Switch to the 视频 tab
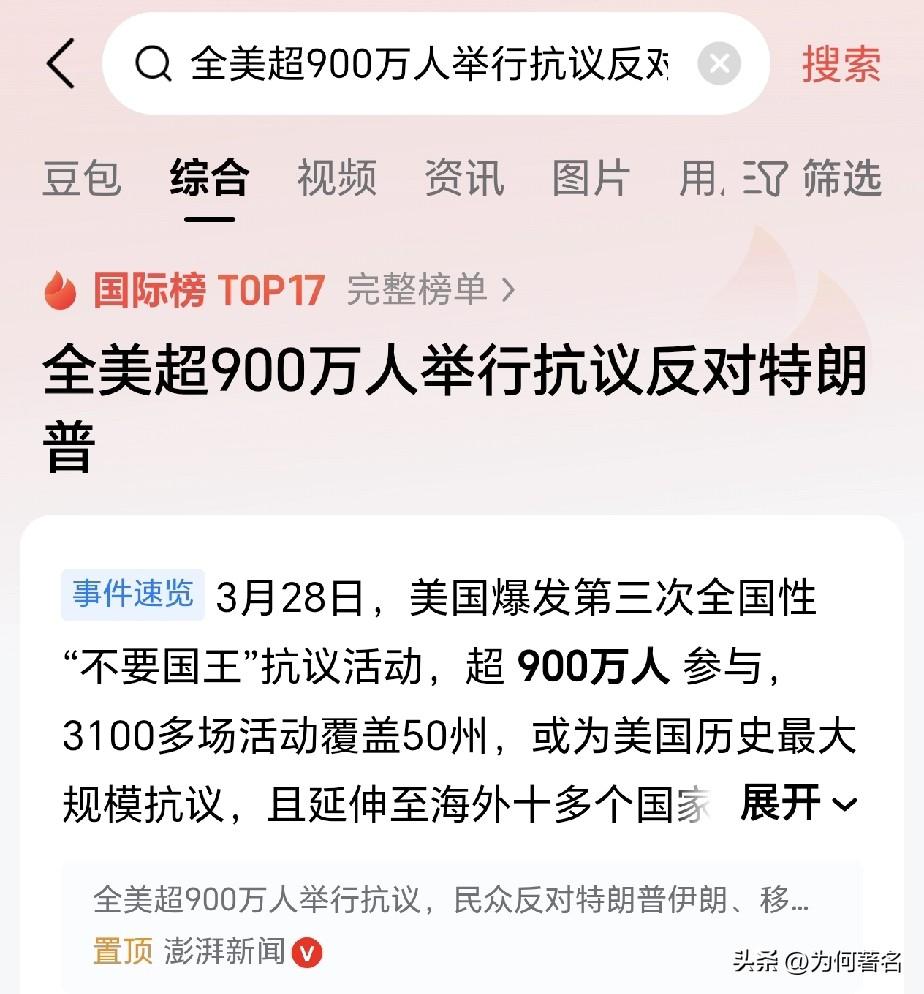 335,178
